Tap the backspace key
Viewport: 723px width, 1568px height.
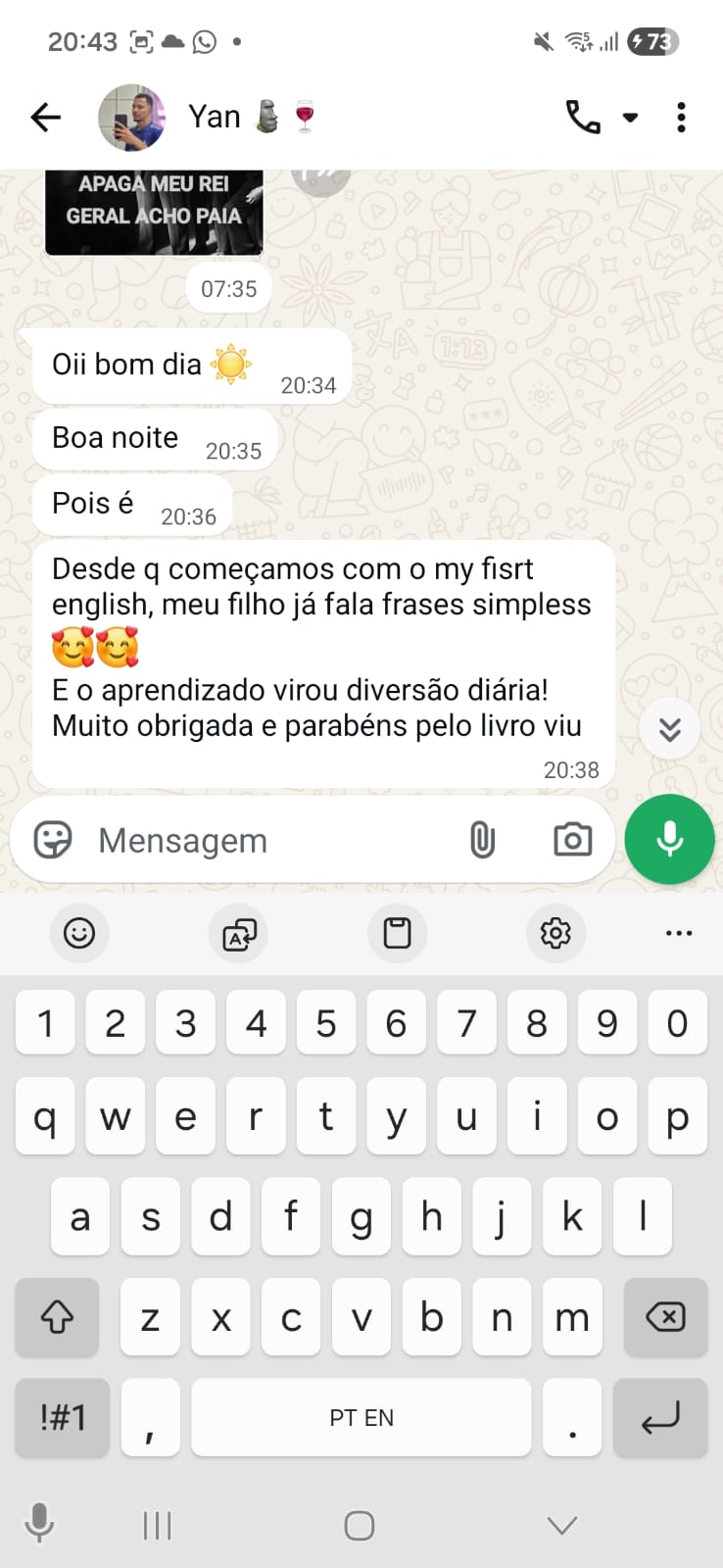(x=665, y=1317)
